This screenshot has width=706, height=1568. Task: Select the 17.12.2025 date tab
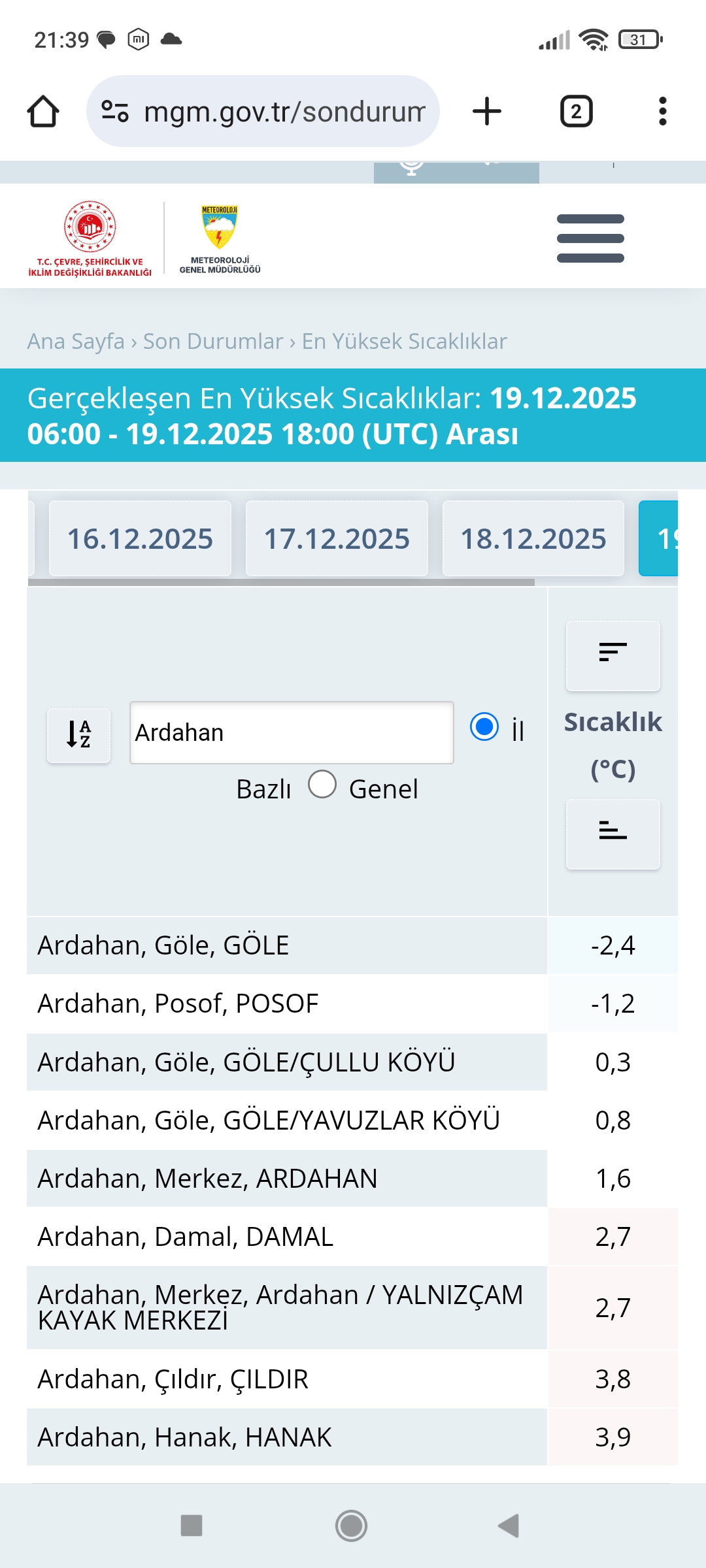coord(337,539)
